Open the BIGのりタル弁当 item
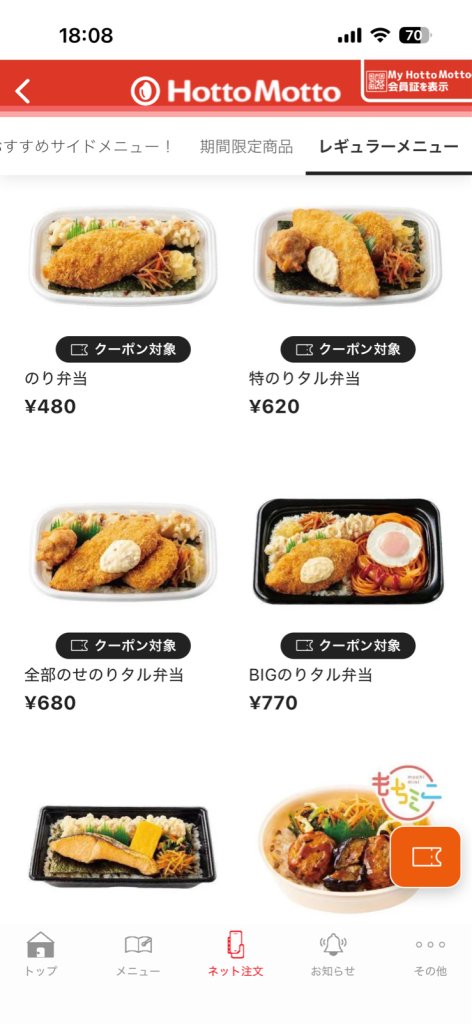 click(x=347, y=606)
